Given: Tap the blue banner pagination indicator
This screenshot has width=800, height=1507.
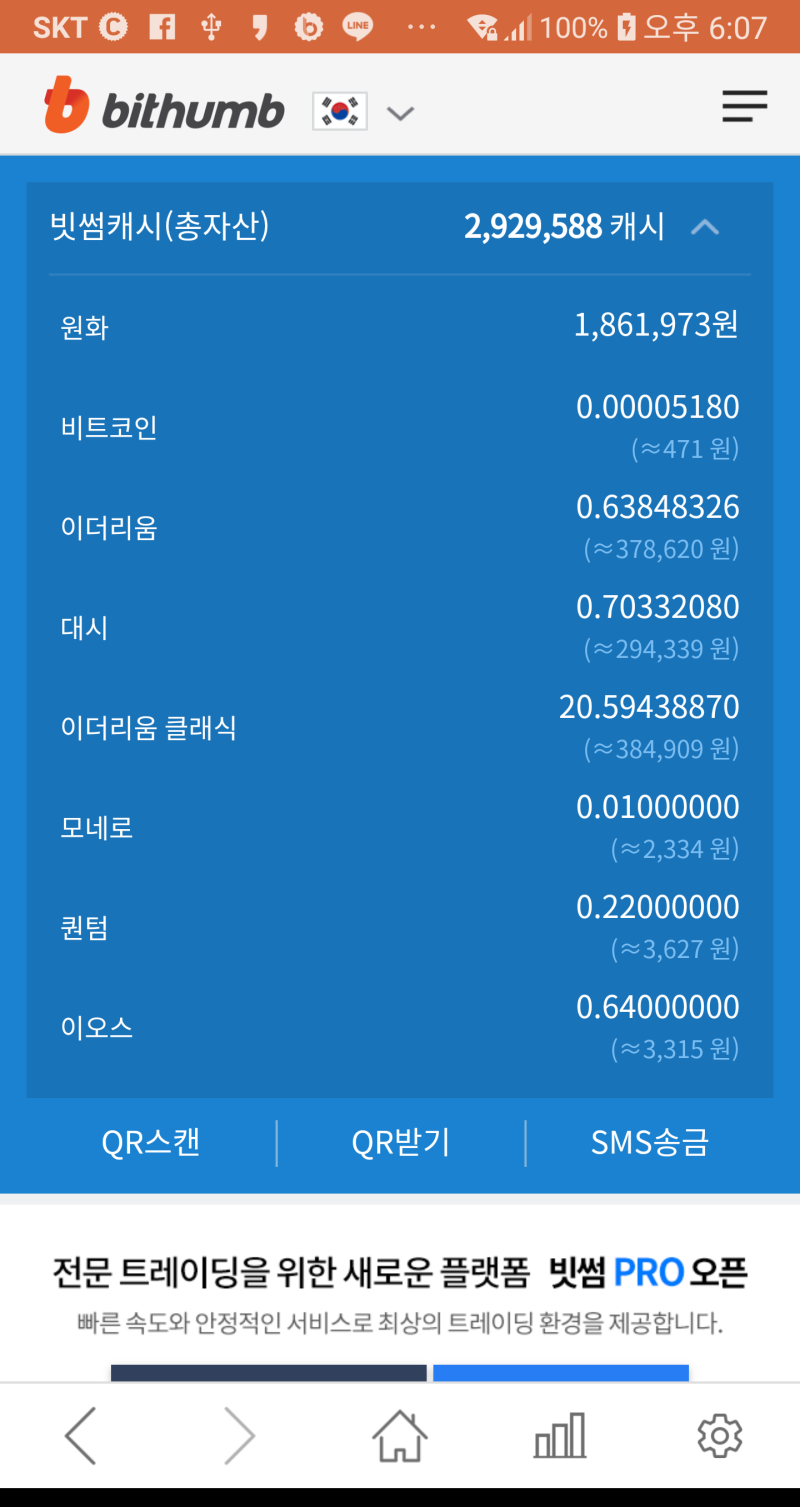Looking at the screenshot, I should pos(560,1372).
